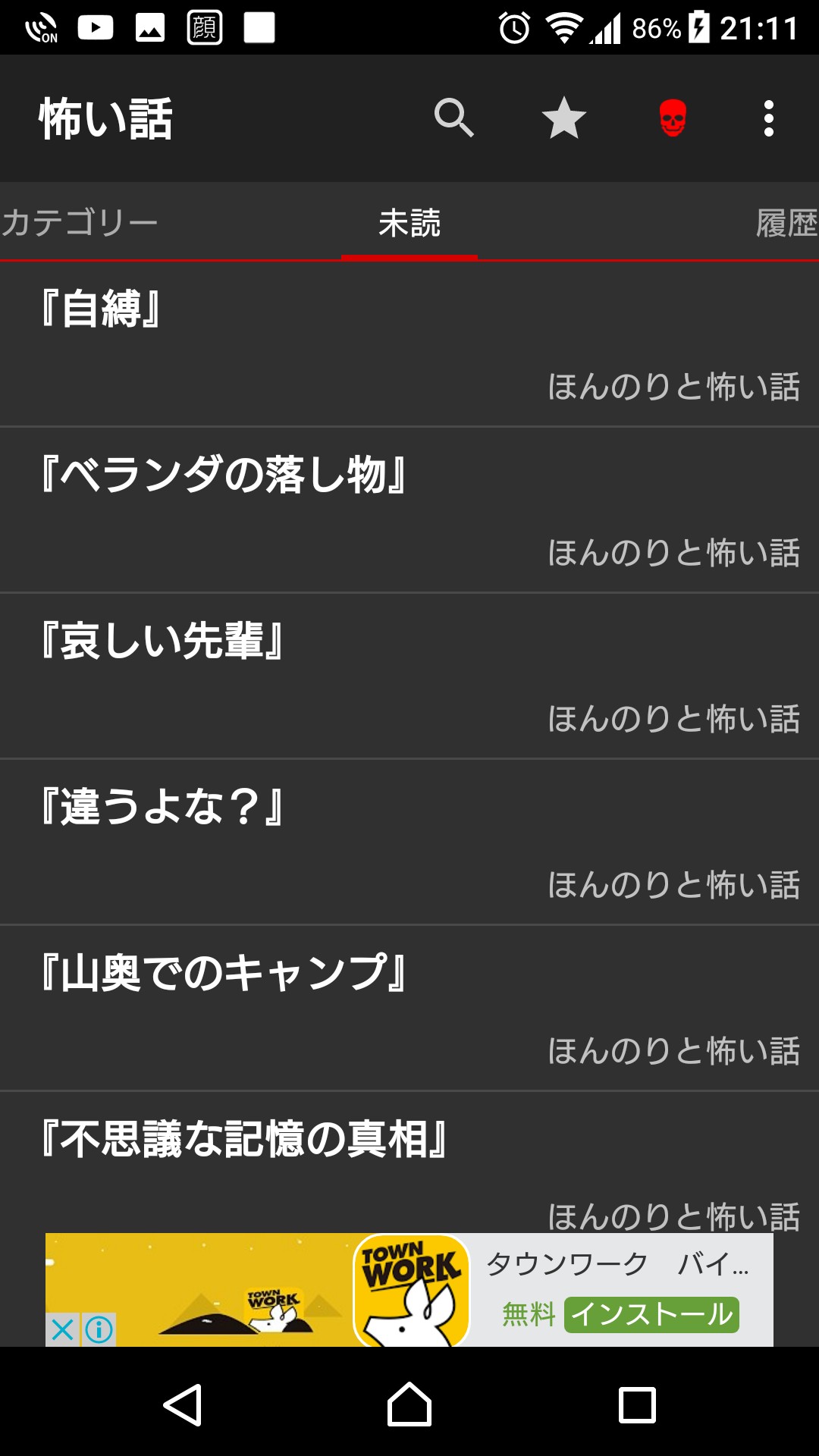Image resolution: width=819 pixels, height=1456 pixels.
Task: Read the story『山奥でのキャンプ』
Action: [409, 1008]
